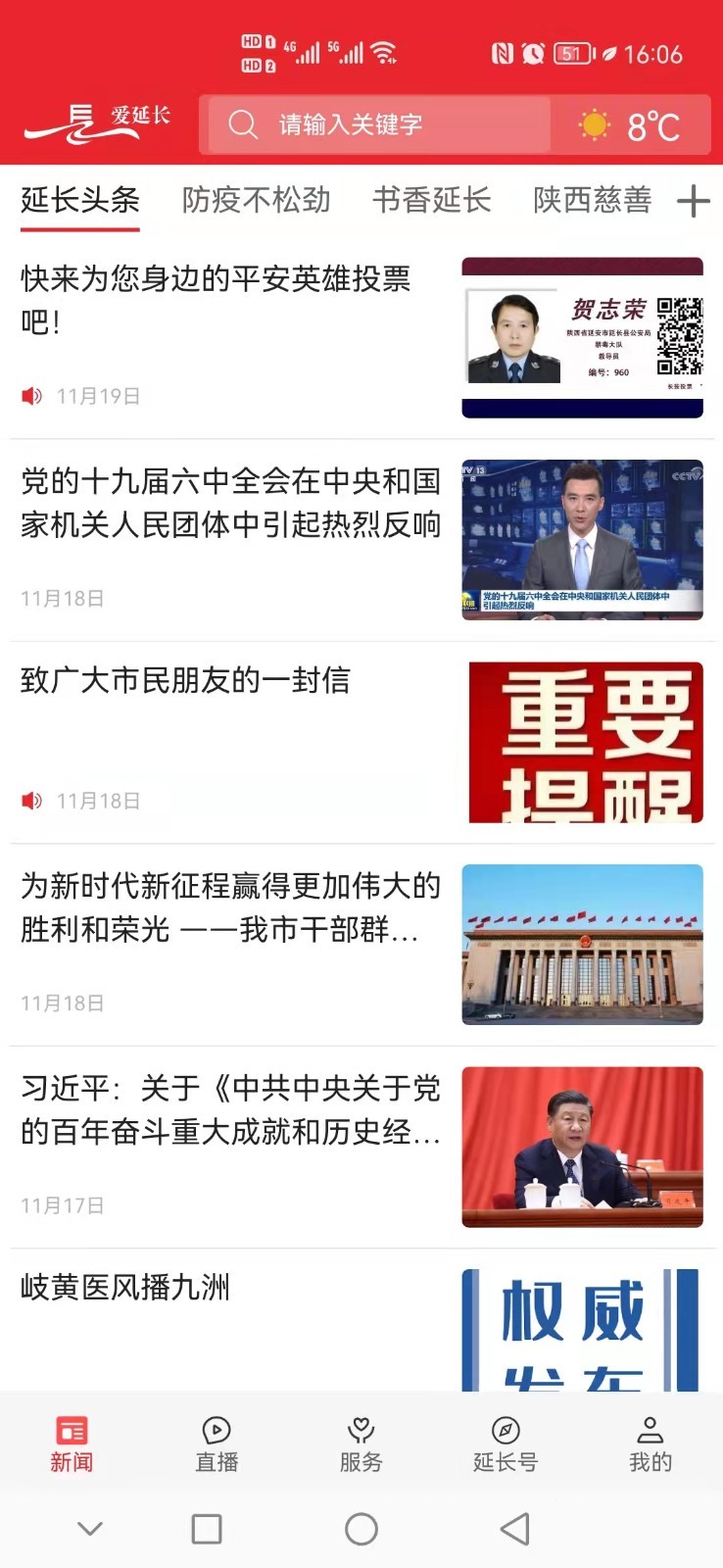This screenshot has height=1568, width=723.
Task: Open the 8°C weather widget
Action: 630,125
